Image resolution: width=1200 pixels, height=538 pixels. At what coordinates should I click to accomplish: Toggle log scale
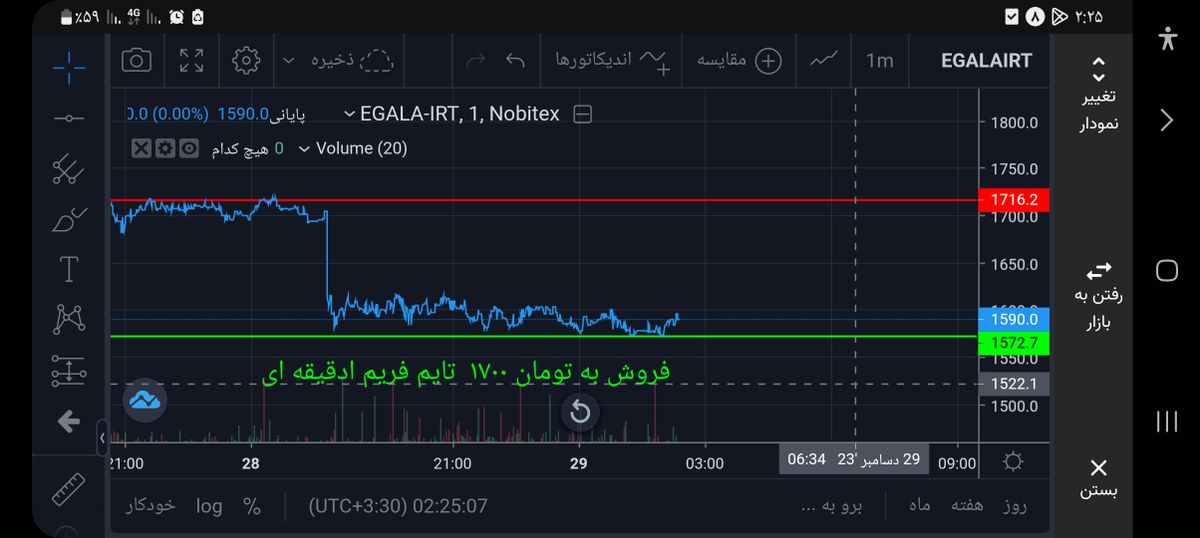(x=209, y=506)
